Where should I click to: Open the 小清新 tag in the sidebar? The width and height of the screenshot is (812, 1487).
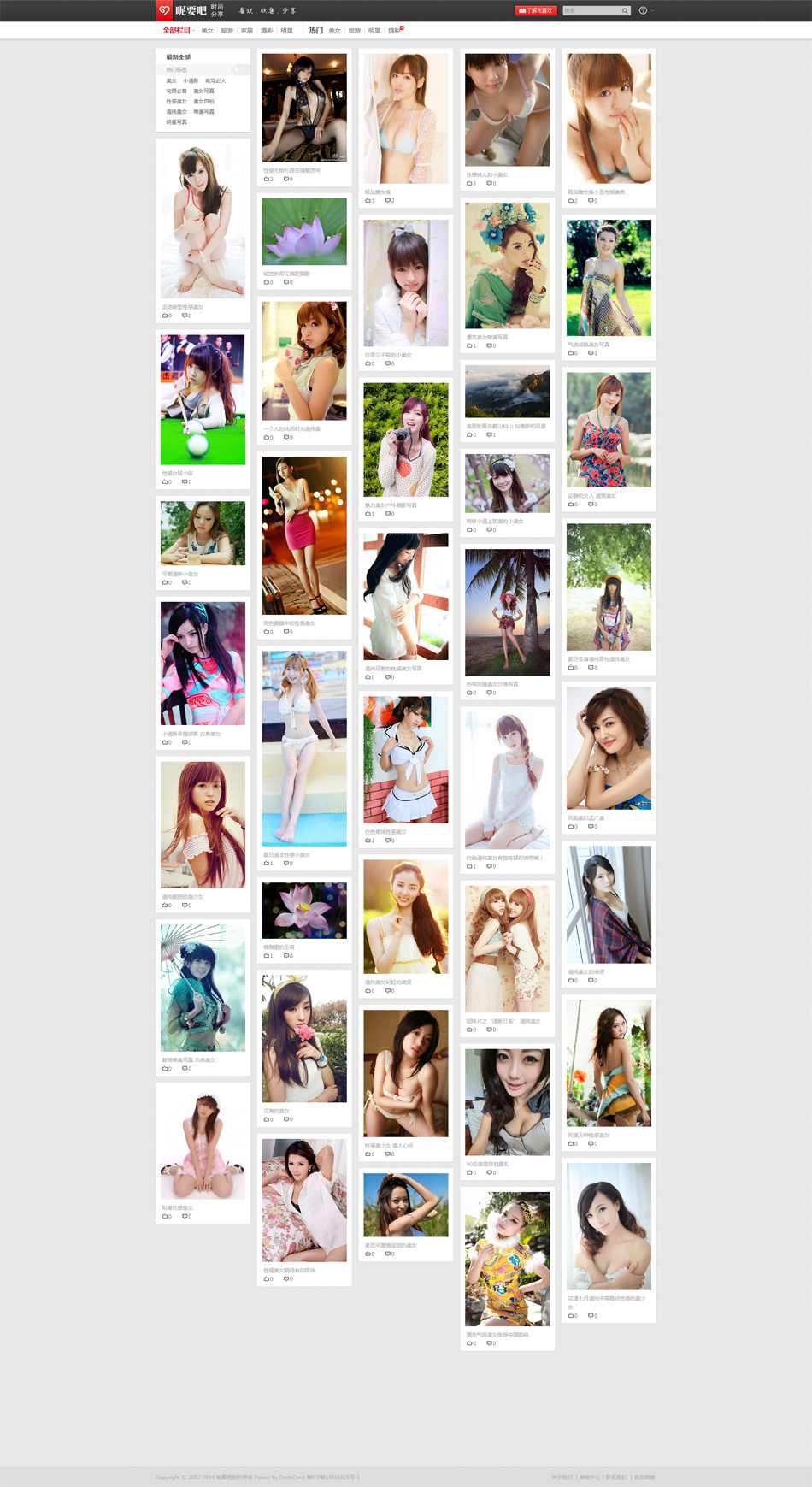tap(191, 80)
